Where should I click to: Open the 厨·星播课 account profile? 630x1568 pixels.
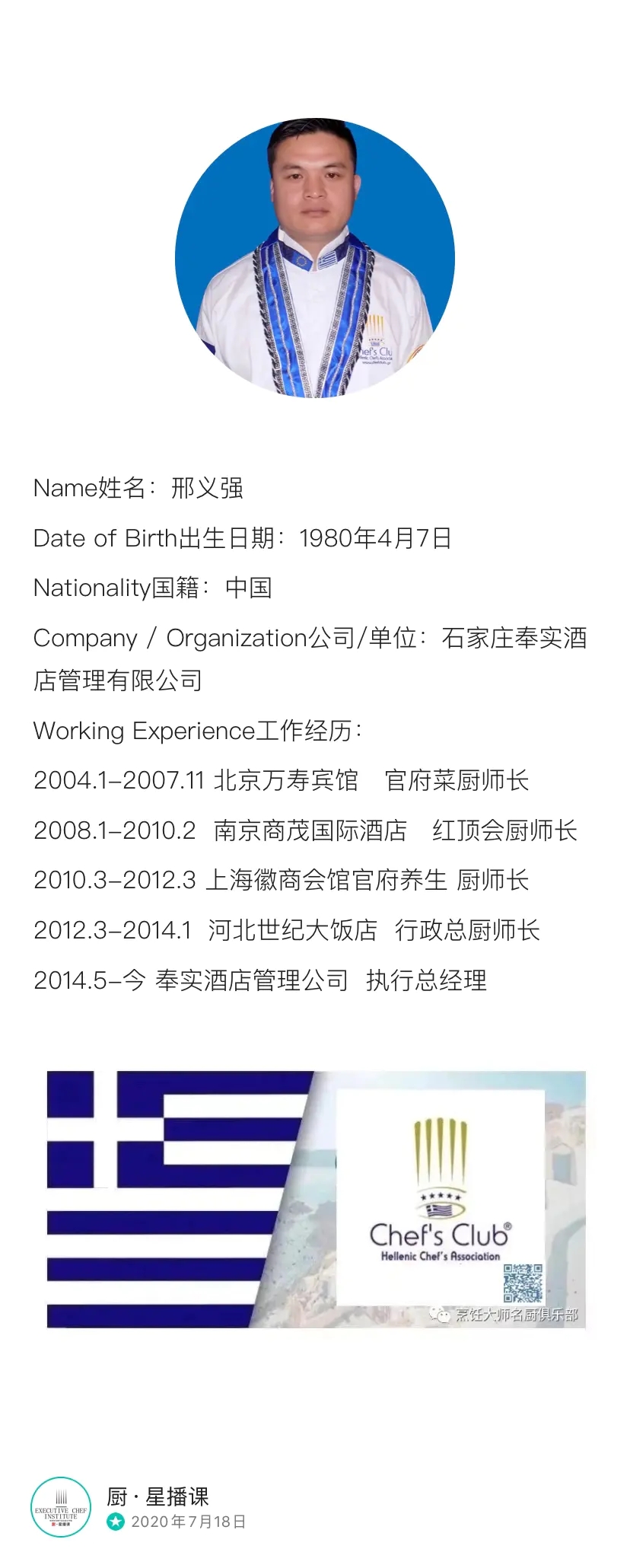(x=157, y=1496)
